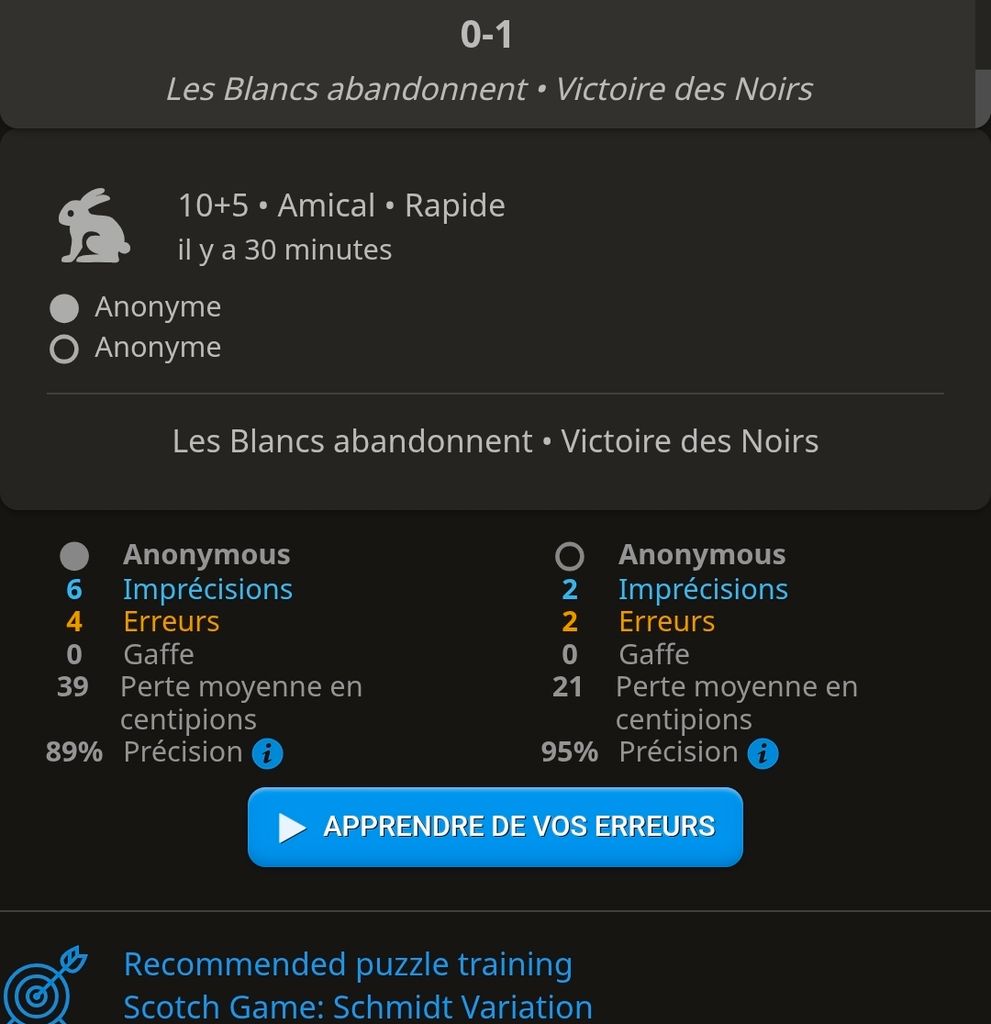Screen dimensions: 991x1024
Task: Show Précision info for 89% score
Action: pos(267,753)
